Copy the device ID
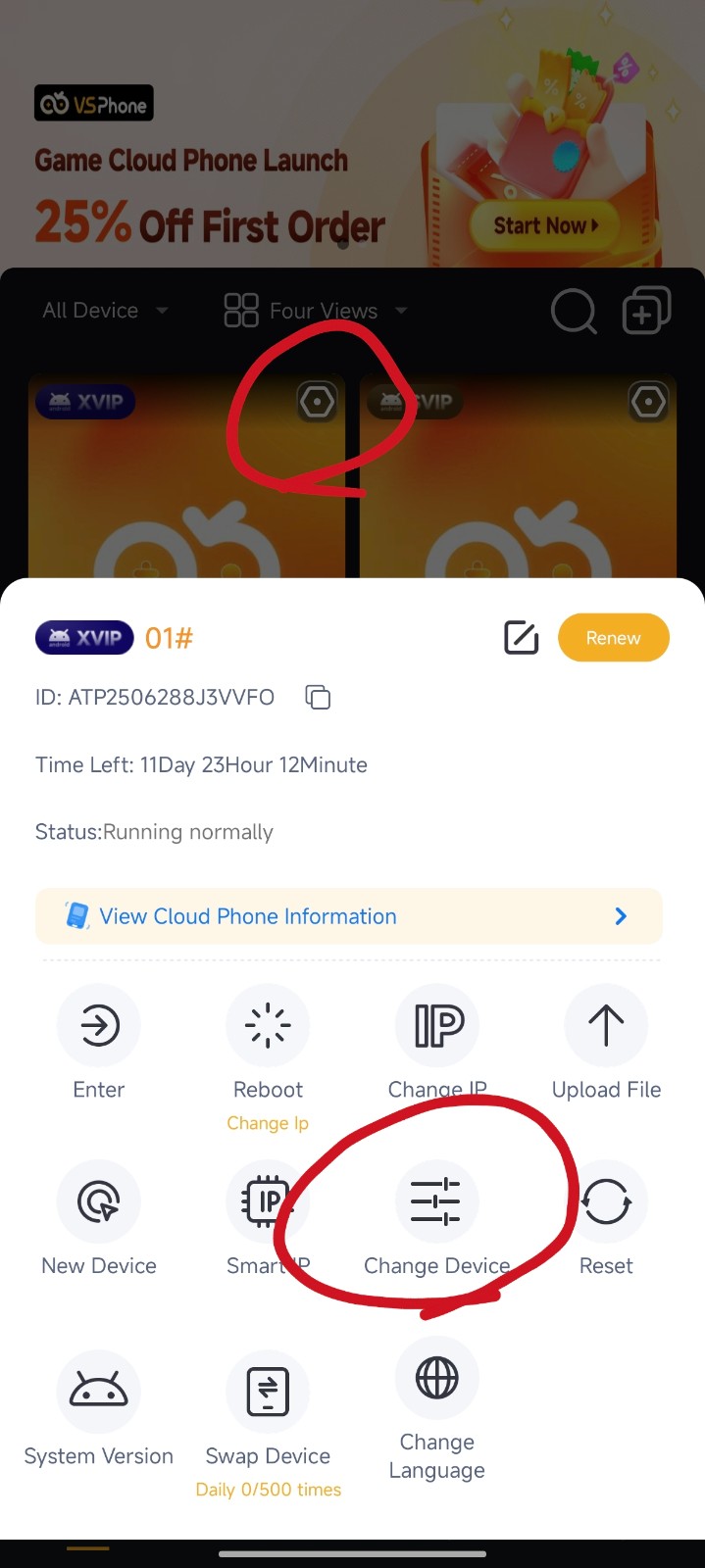 coord(318,697)
